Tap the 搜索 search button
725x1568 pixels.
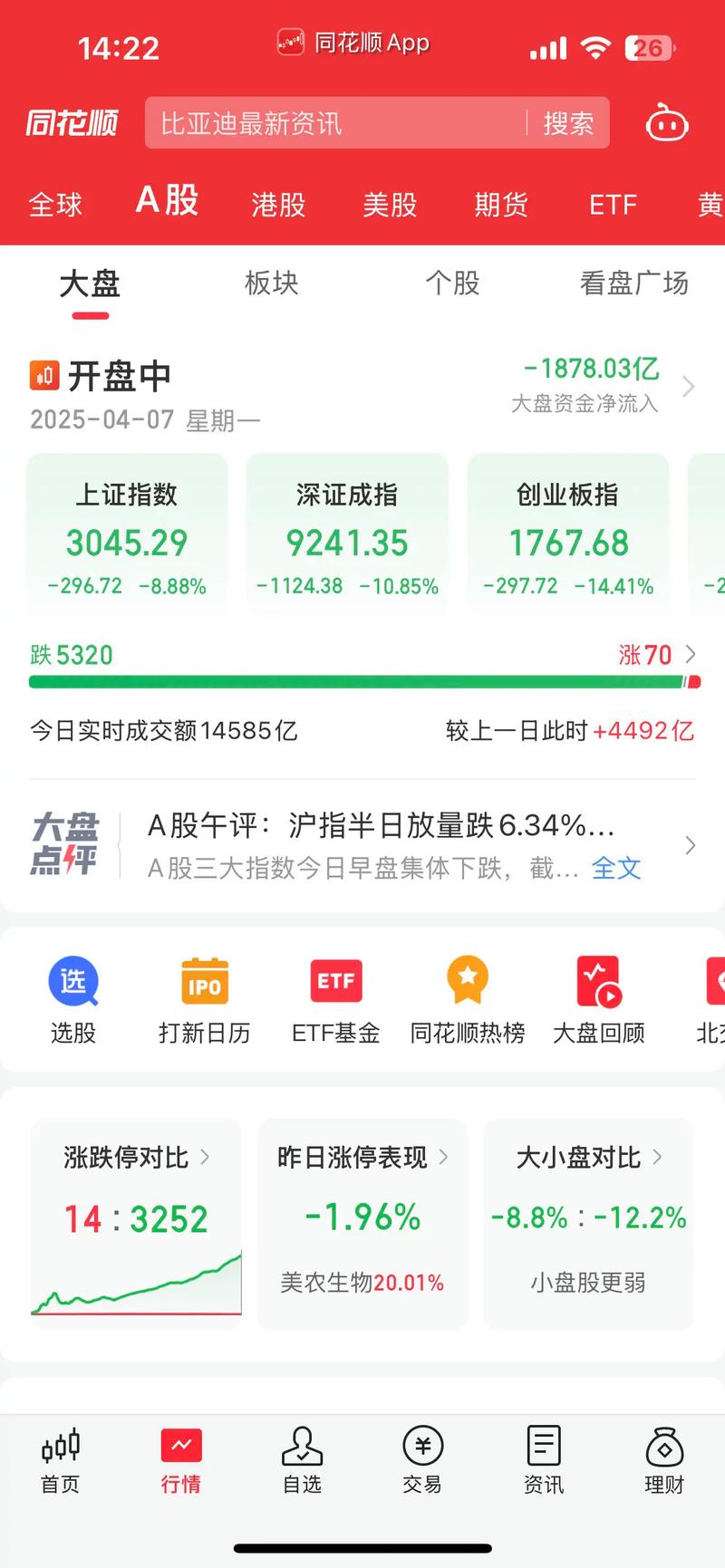[x=569, y=124]
